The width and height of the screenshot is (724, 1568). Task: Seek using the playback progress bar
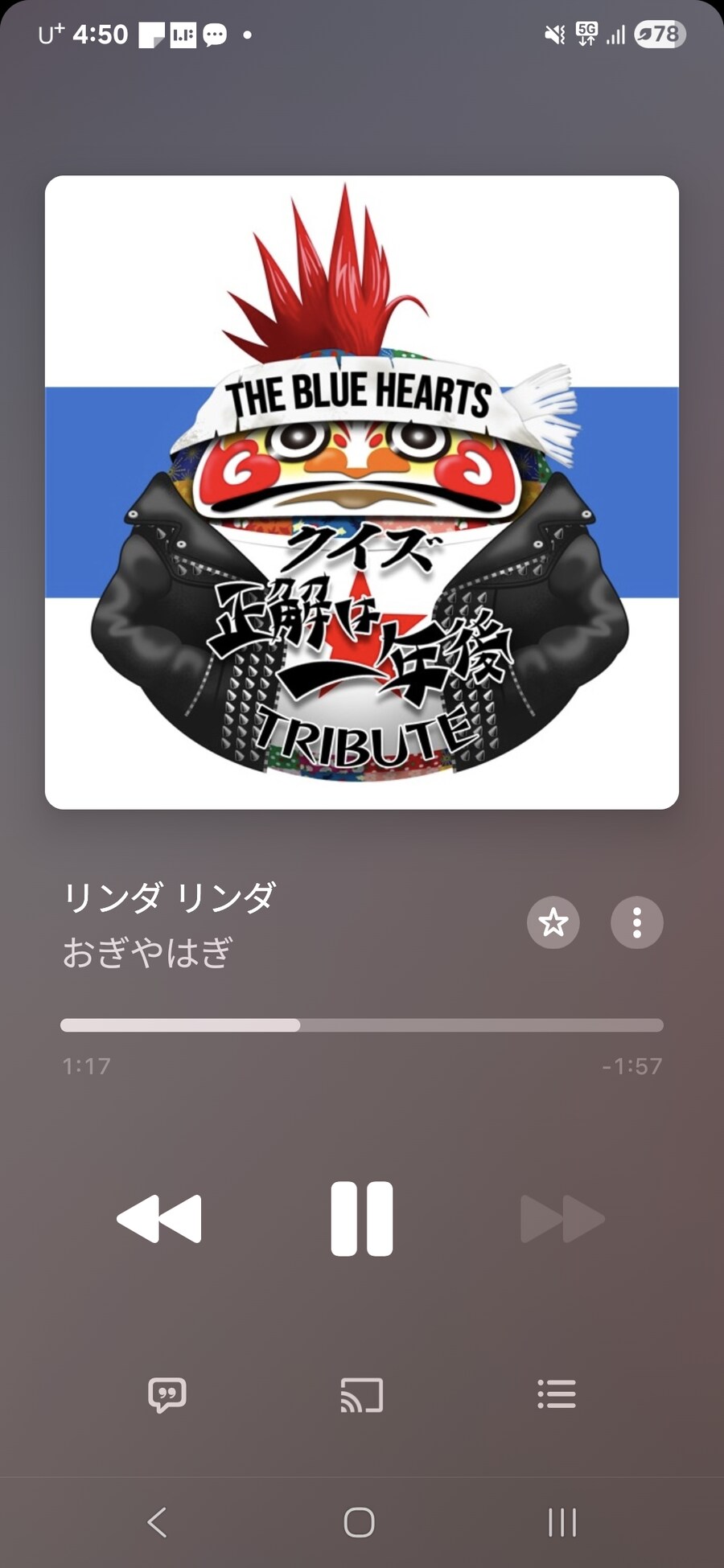pos(361,1024)
